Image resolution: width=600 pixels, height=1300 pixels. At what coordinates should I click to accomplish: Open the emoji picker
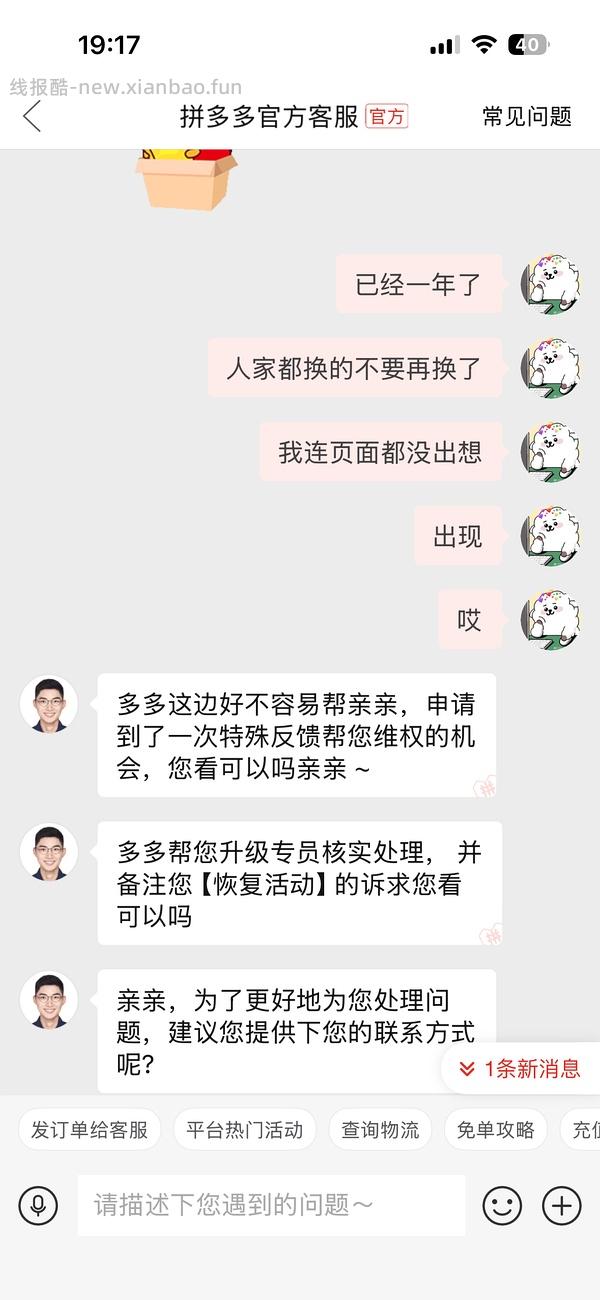click(x=502, y=1205)
